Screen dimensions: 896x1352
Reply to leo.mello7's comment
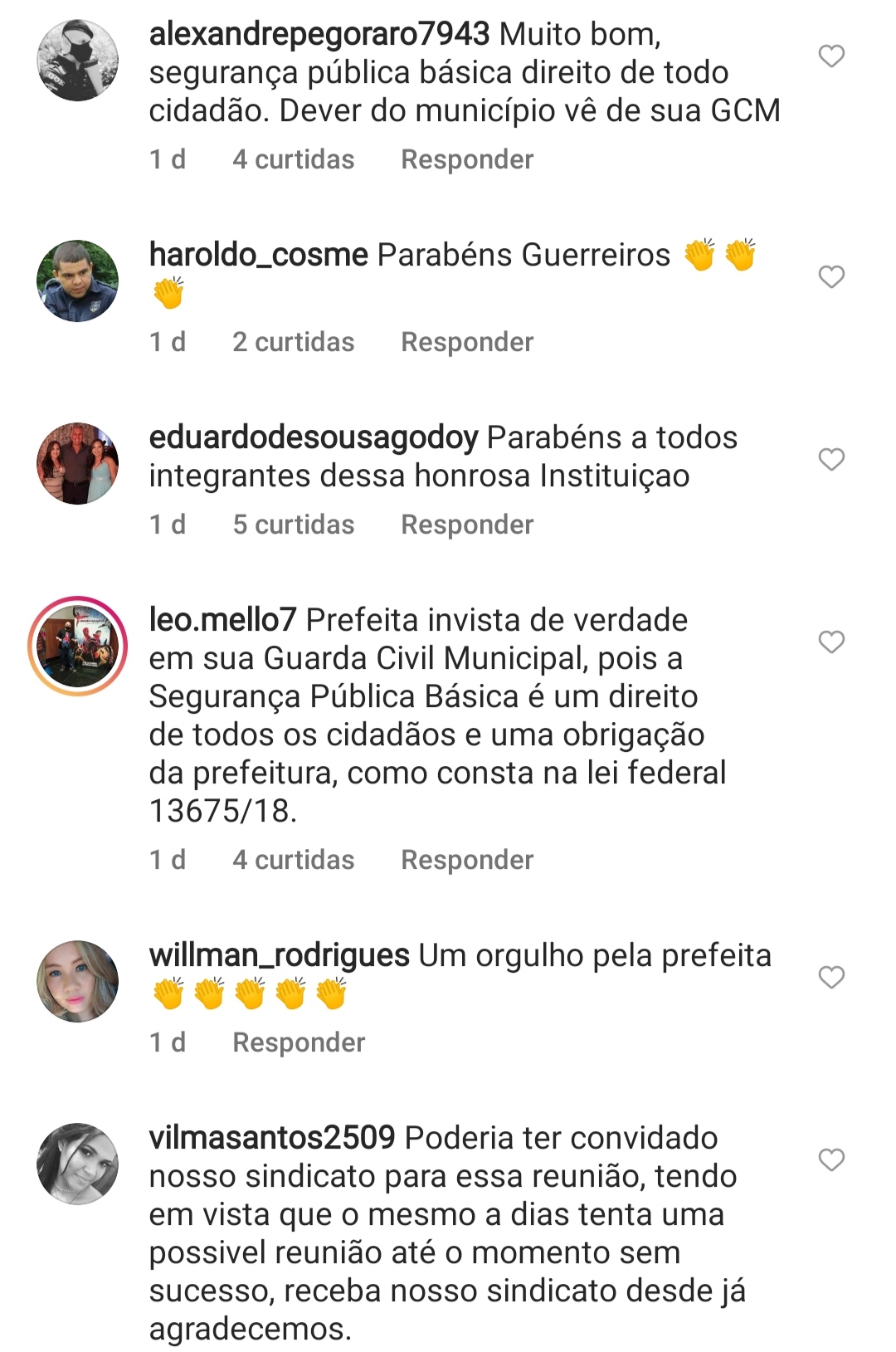(466, 860)
